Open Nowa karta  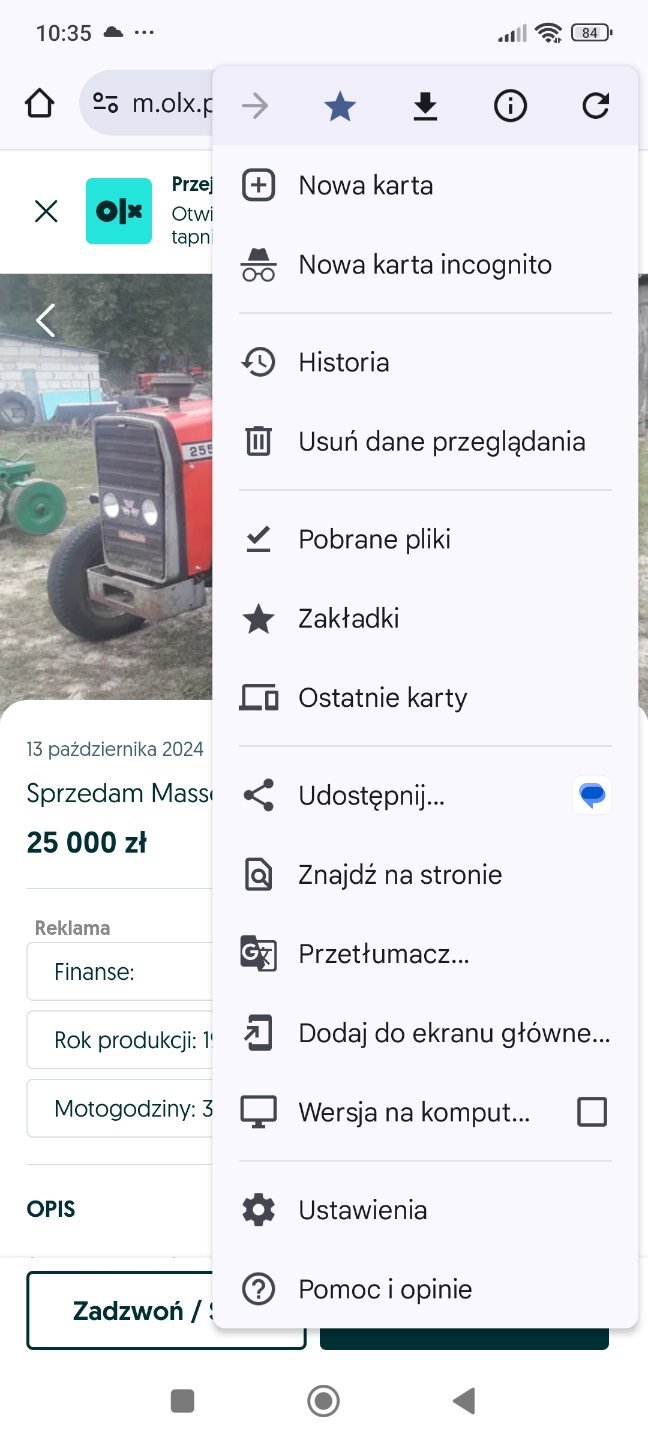[x=365, y=186]
